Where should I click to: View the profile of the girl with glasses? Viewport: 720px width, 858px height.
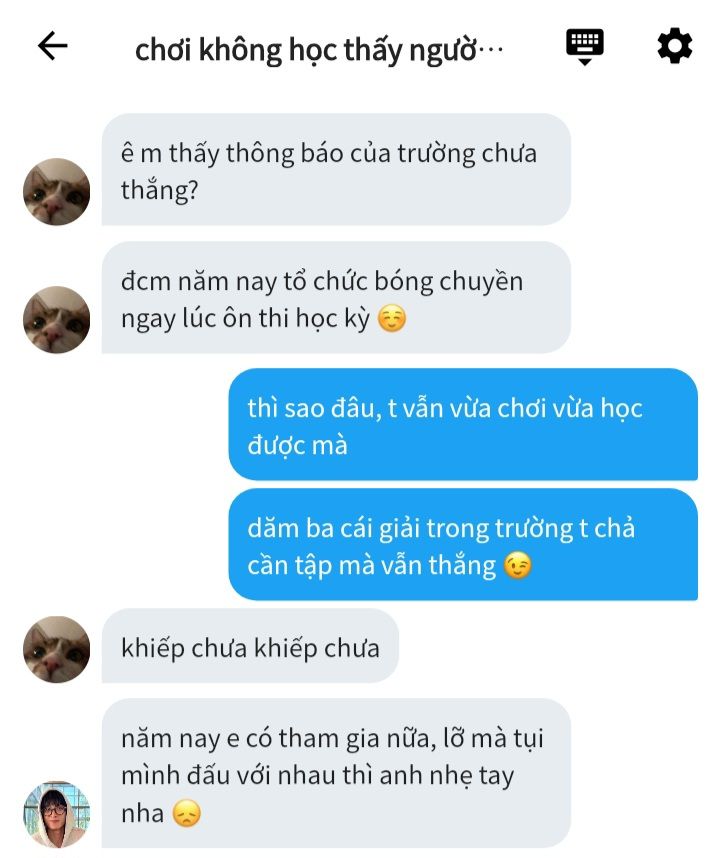[57, 814]
